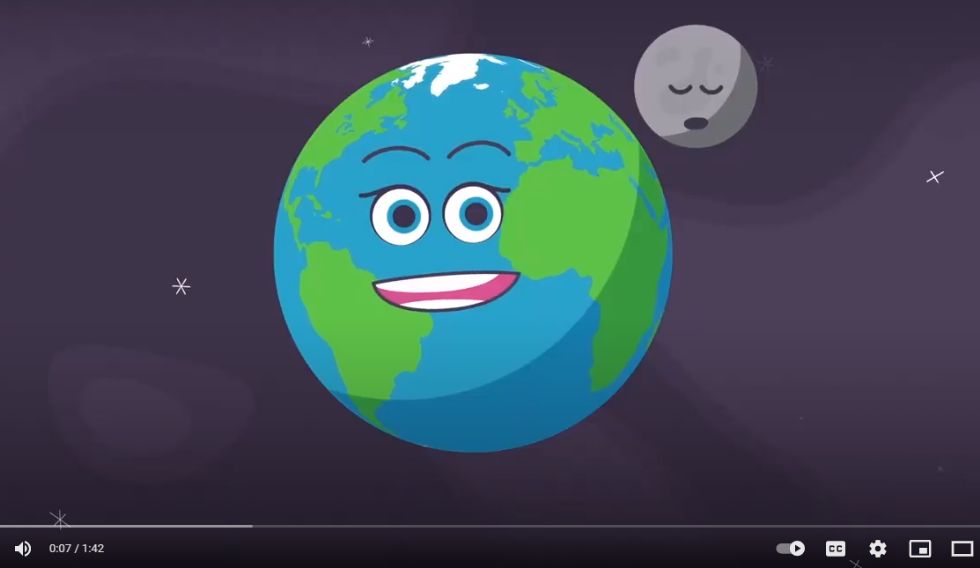Open video settings gear
Screen dimensions: 980x568
point(878,548)
